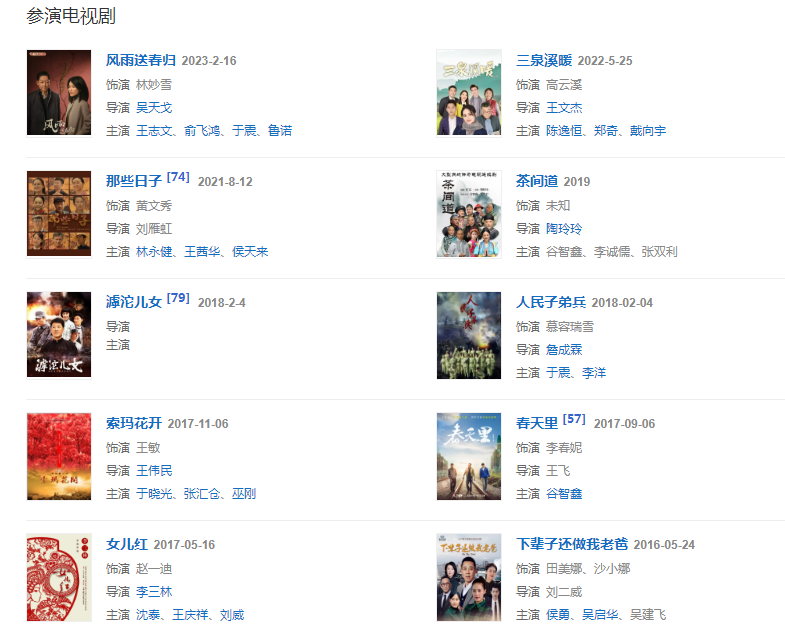Open reference 74 next to 那些日子

[x=178, y=177]
